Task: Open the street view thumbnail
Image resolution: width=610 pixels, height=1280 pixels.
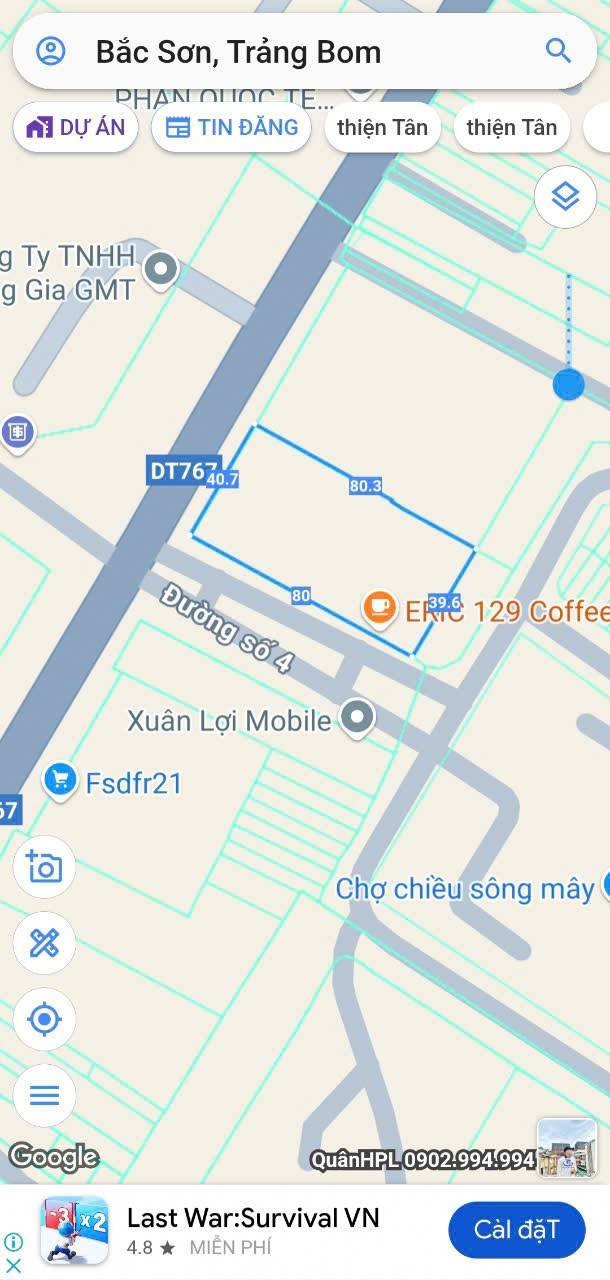Action: (567, 1148)
